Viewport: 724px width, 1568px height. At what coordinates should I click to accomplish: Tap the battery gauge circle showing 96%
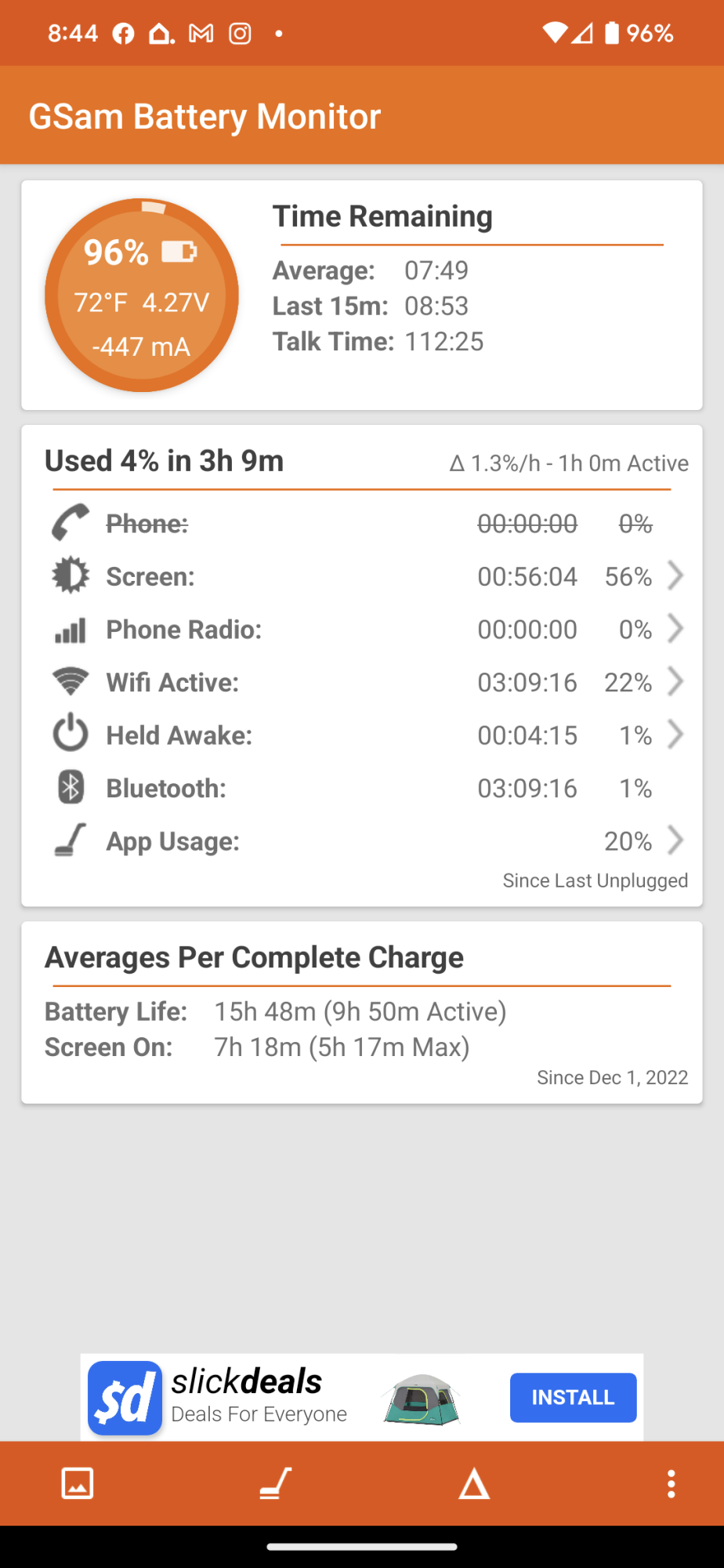tap(142, 296)
